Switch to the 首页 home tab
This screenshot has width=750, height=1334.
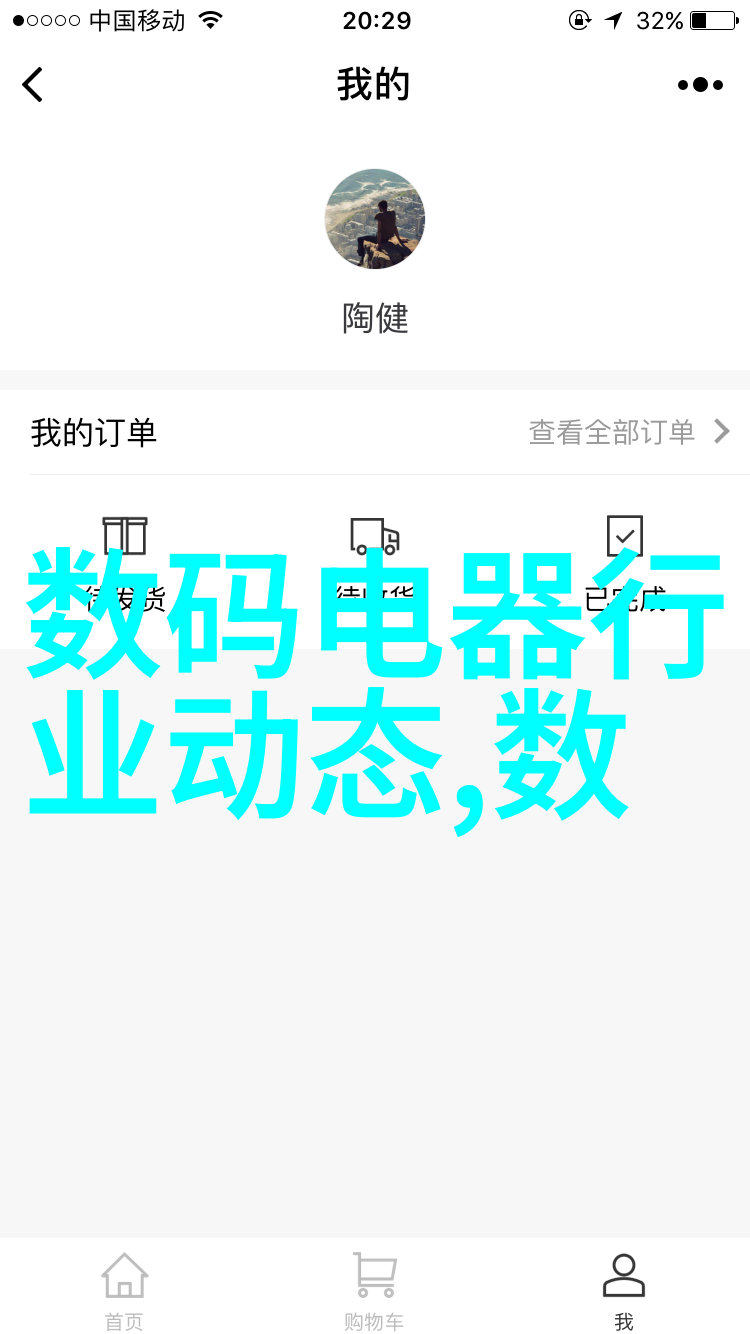[x=125, y=1290]
